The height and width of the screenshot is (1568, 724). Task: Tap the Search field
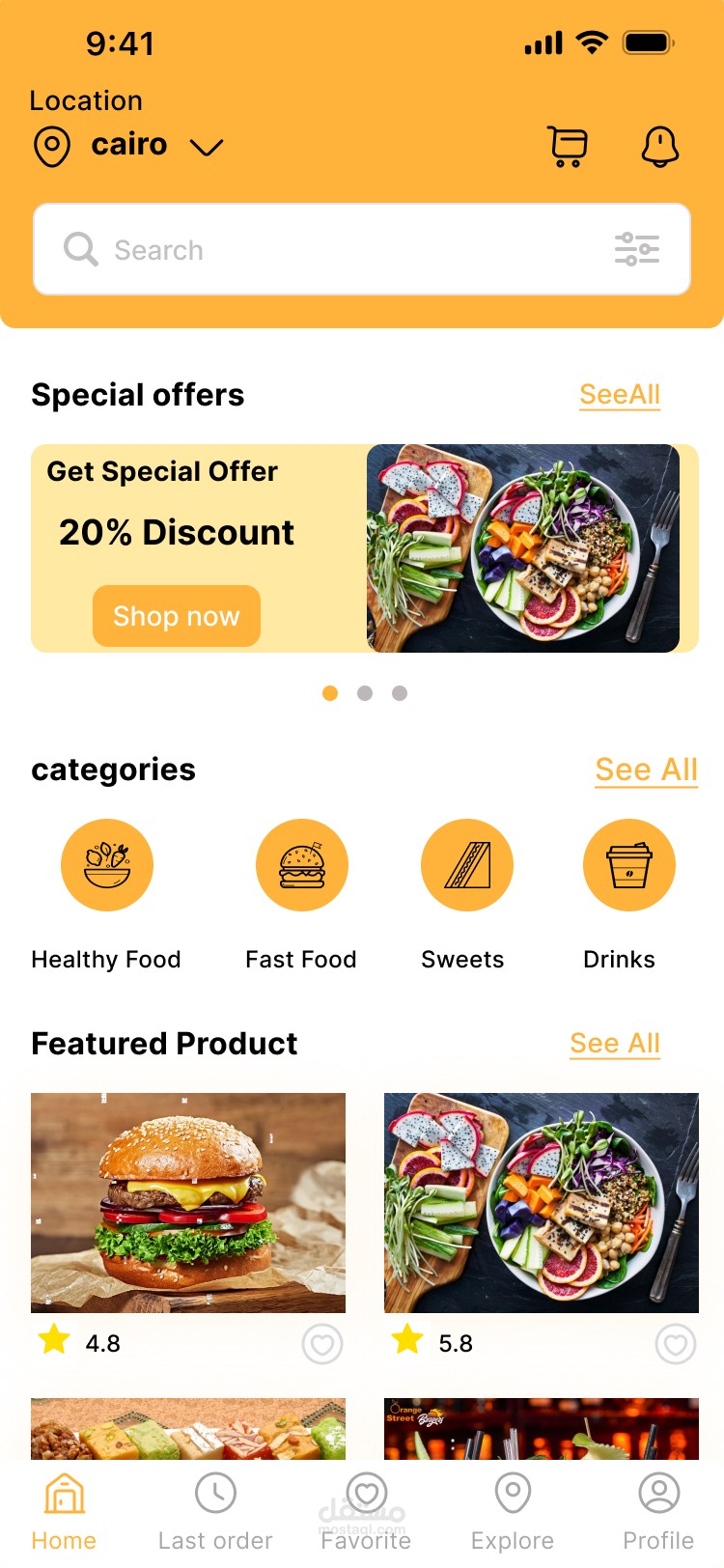328,250
